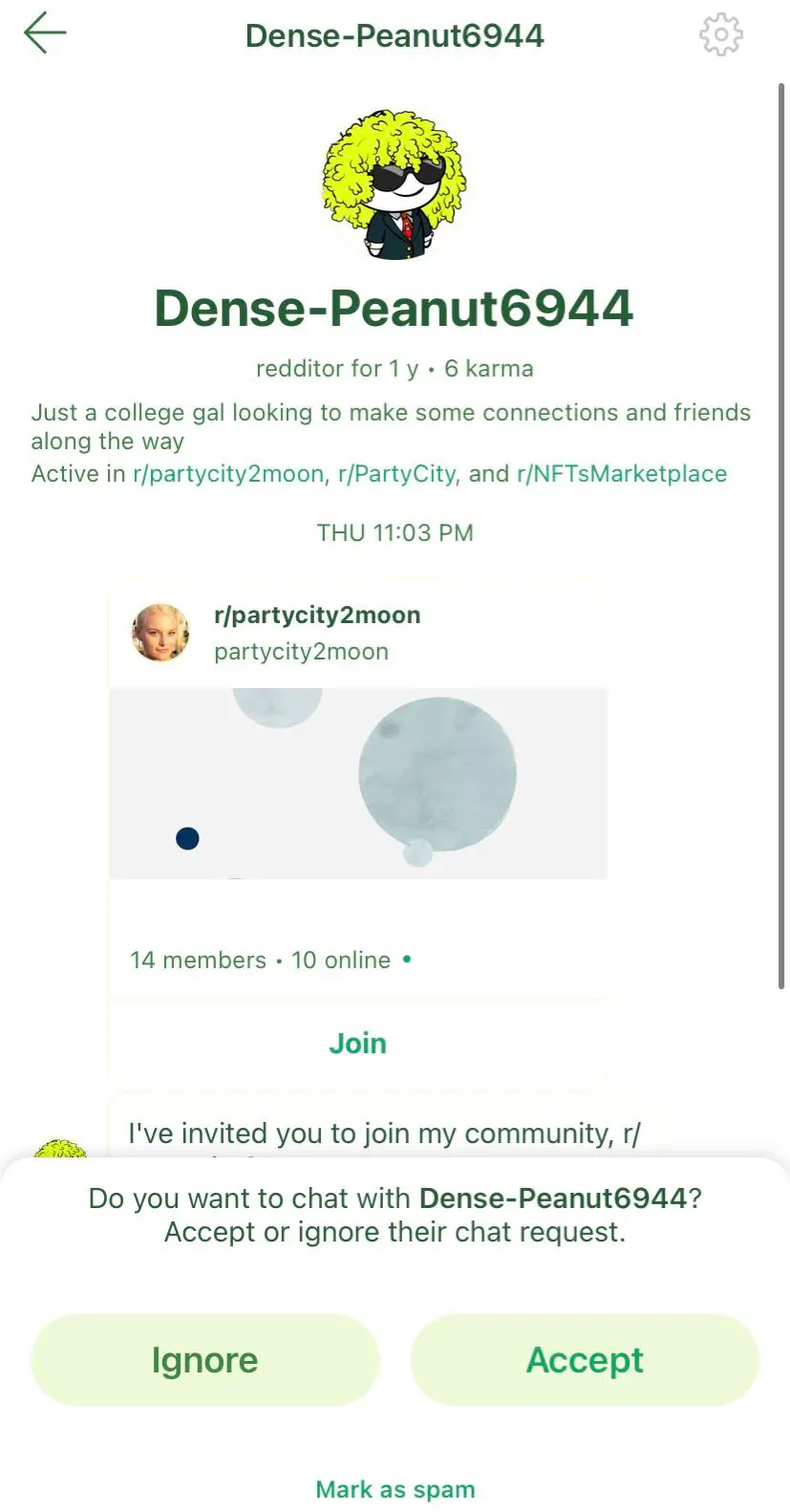Mark this chat as spam
The height and width of the screenshot is (1512, 790).
[395, 1488]
